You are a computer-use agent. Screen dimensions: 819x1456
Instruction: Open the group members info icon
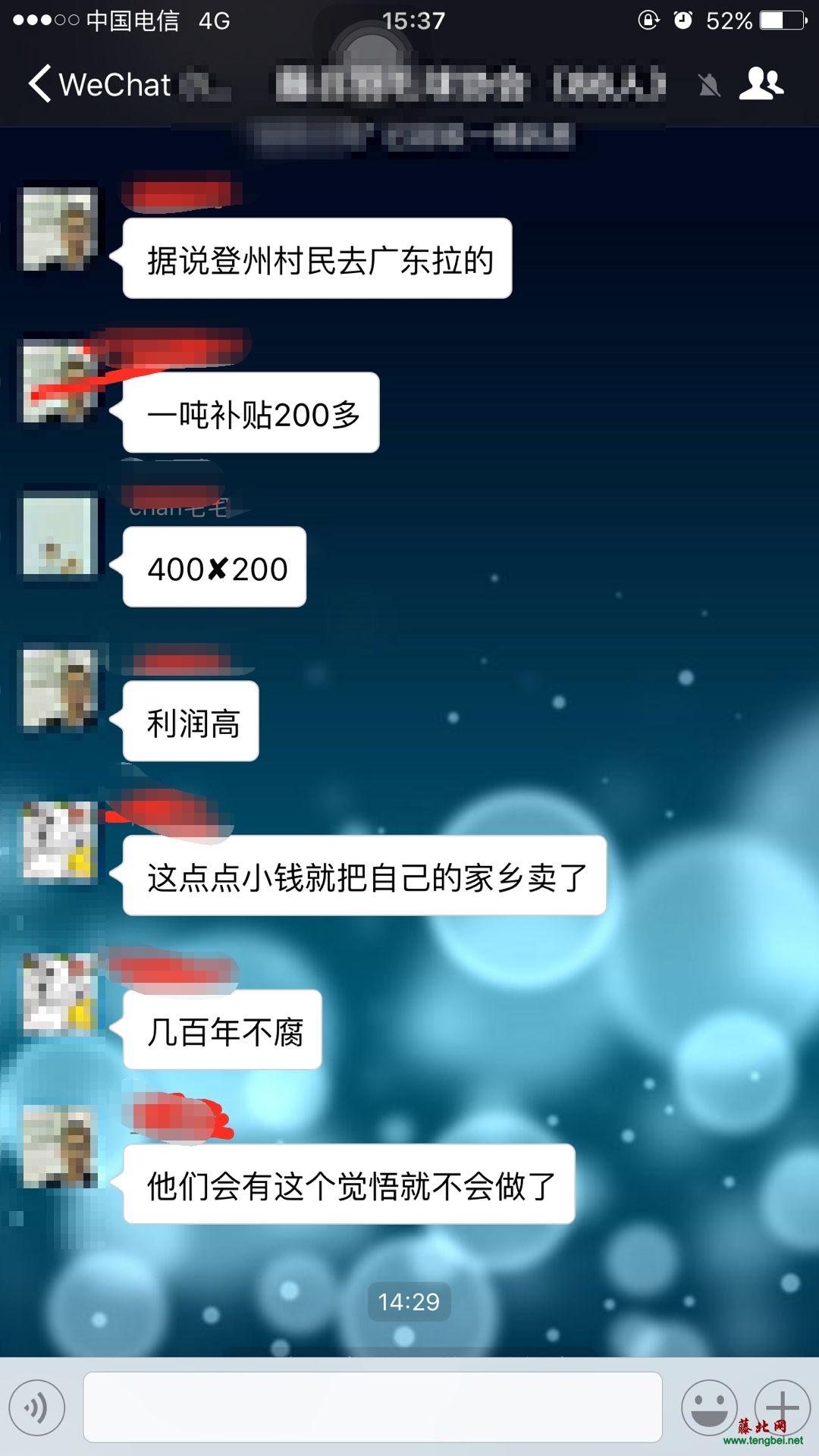point(761,84)
